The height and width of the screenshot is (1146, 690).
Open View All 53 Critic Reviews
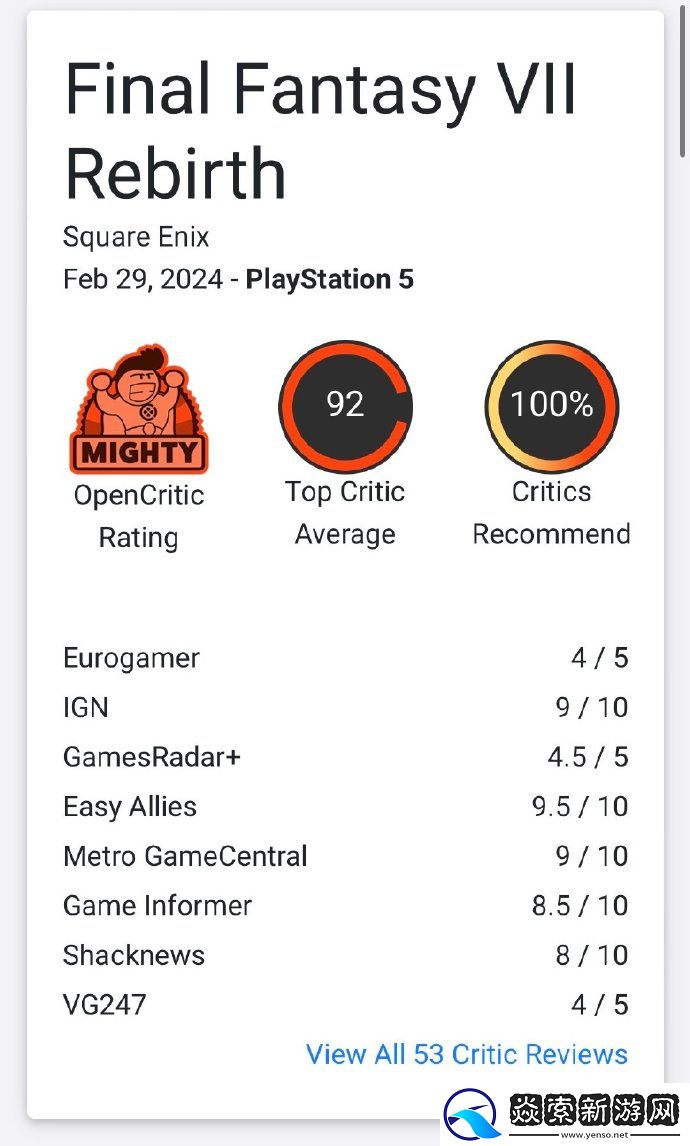tap(467, 1054)
